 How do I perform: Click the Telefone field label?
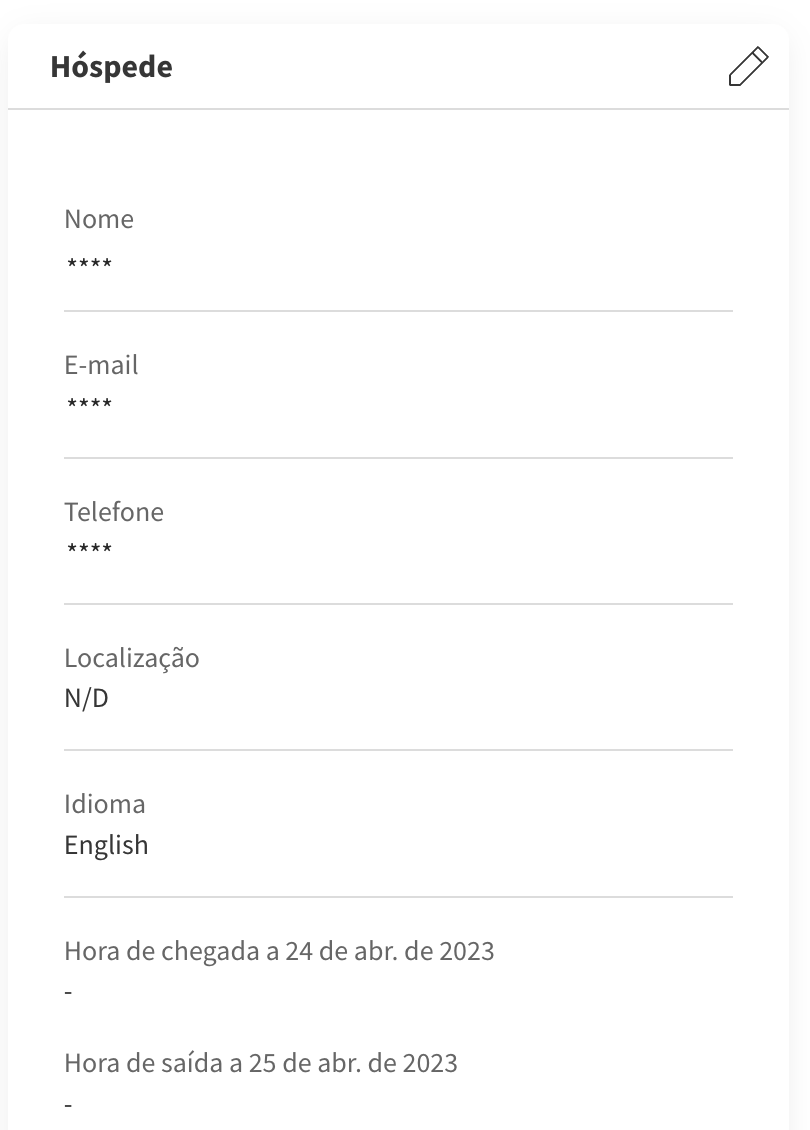click(x=114, y=511)
